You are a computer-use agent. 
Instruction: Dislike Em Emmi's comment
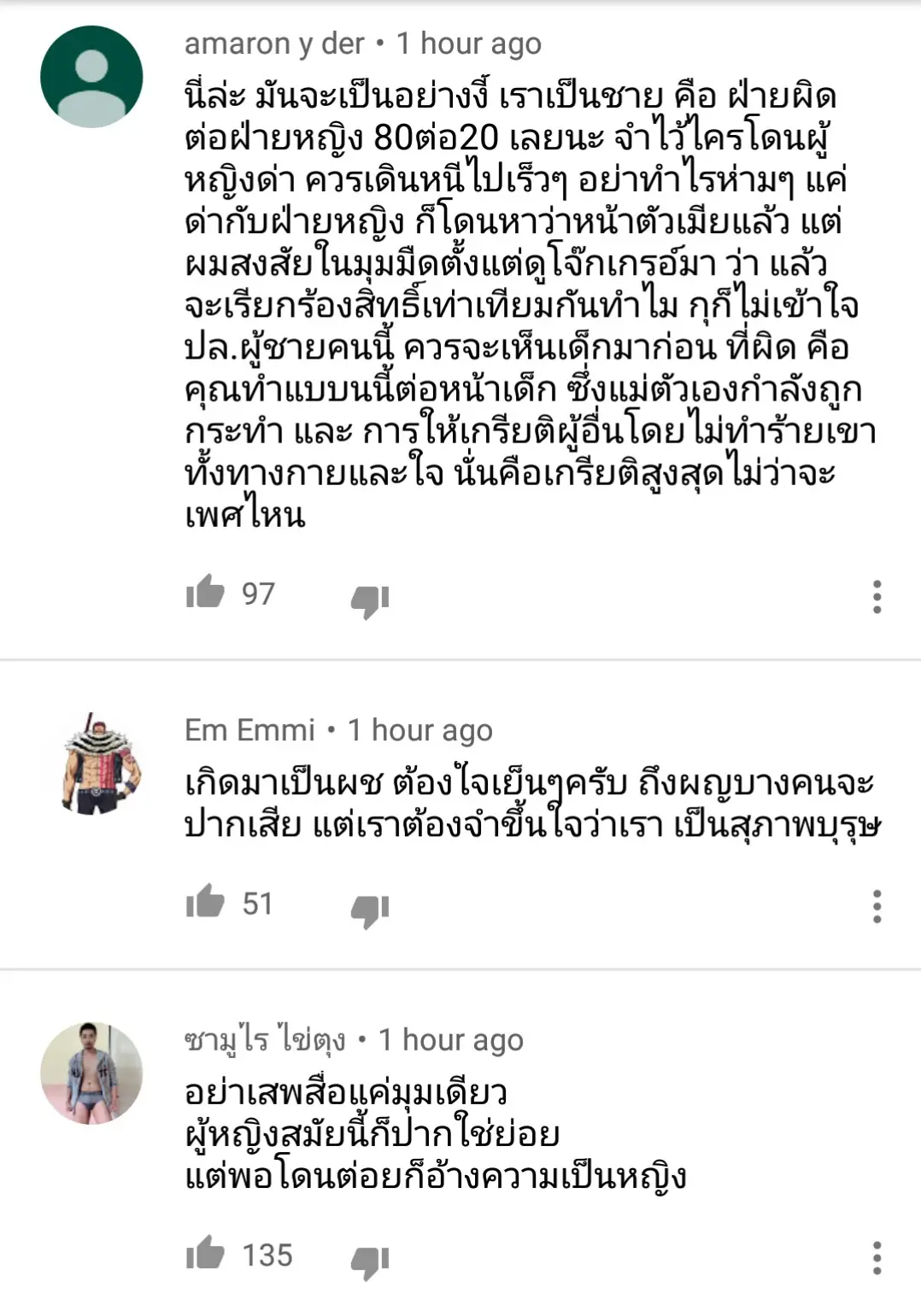click(x=370, y=910)
